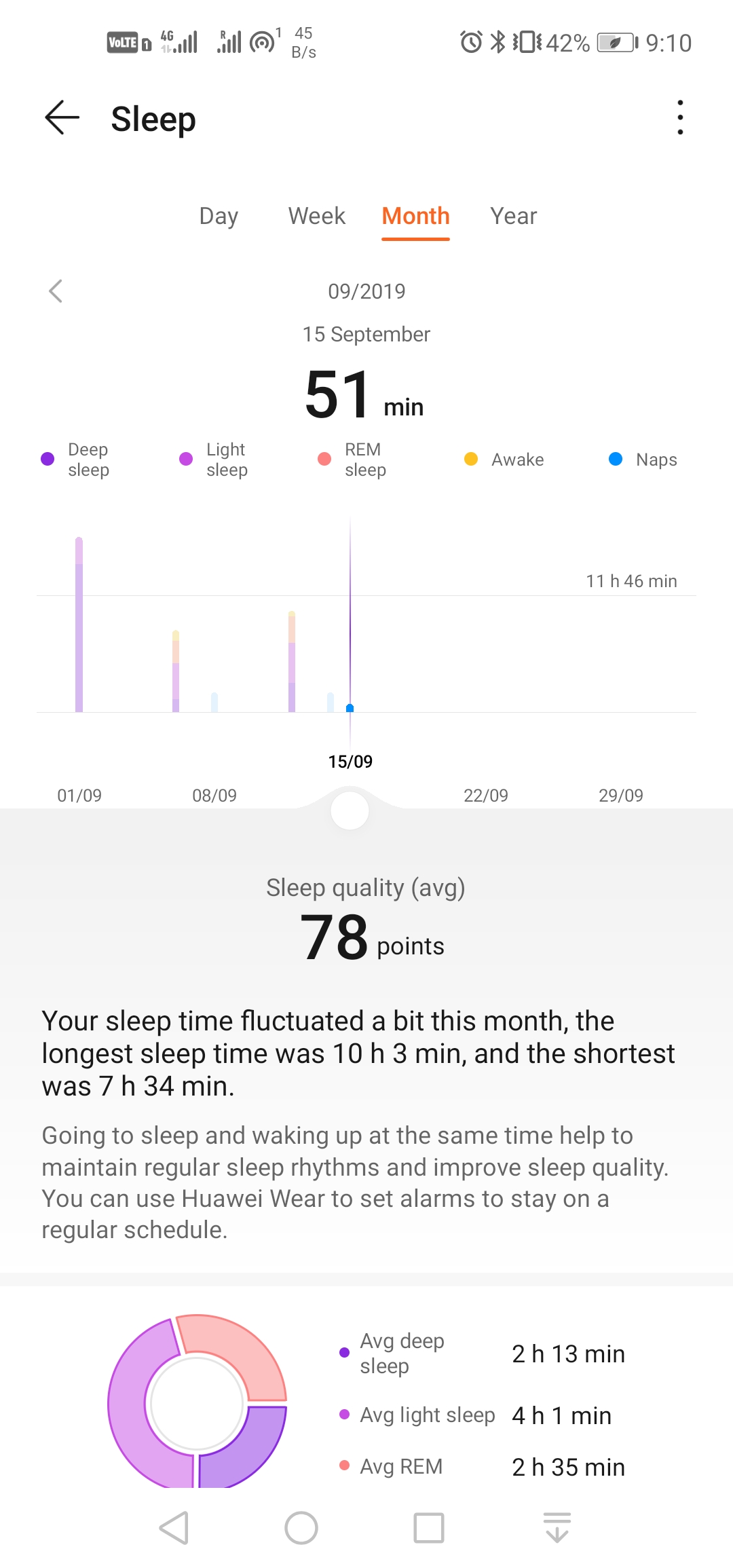733x1568 pixels.
Task: Highlight the Avg REM indicator dot
Action: click(x=343, y=1466)
